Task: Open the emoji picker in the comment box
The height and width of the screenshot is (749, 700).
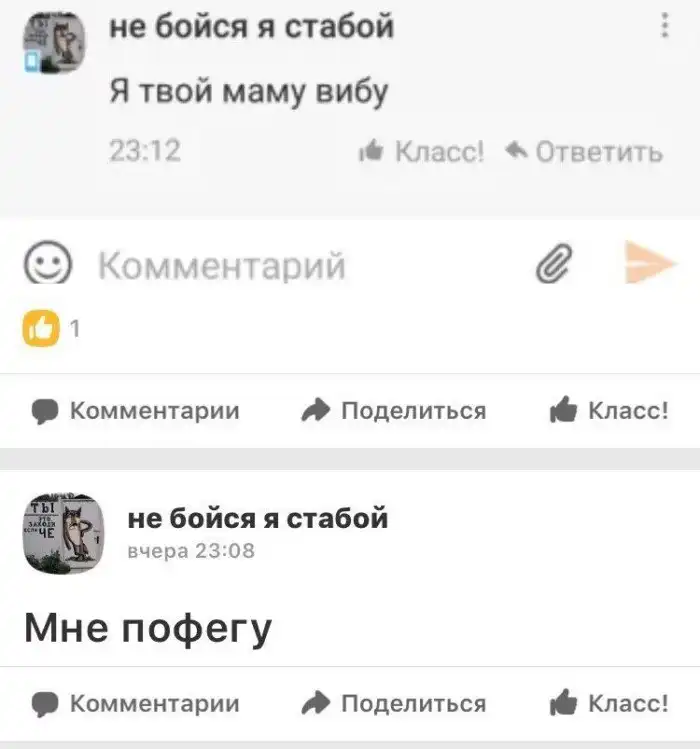Action: 47,264
